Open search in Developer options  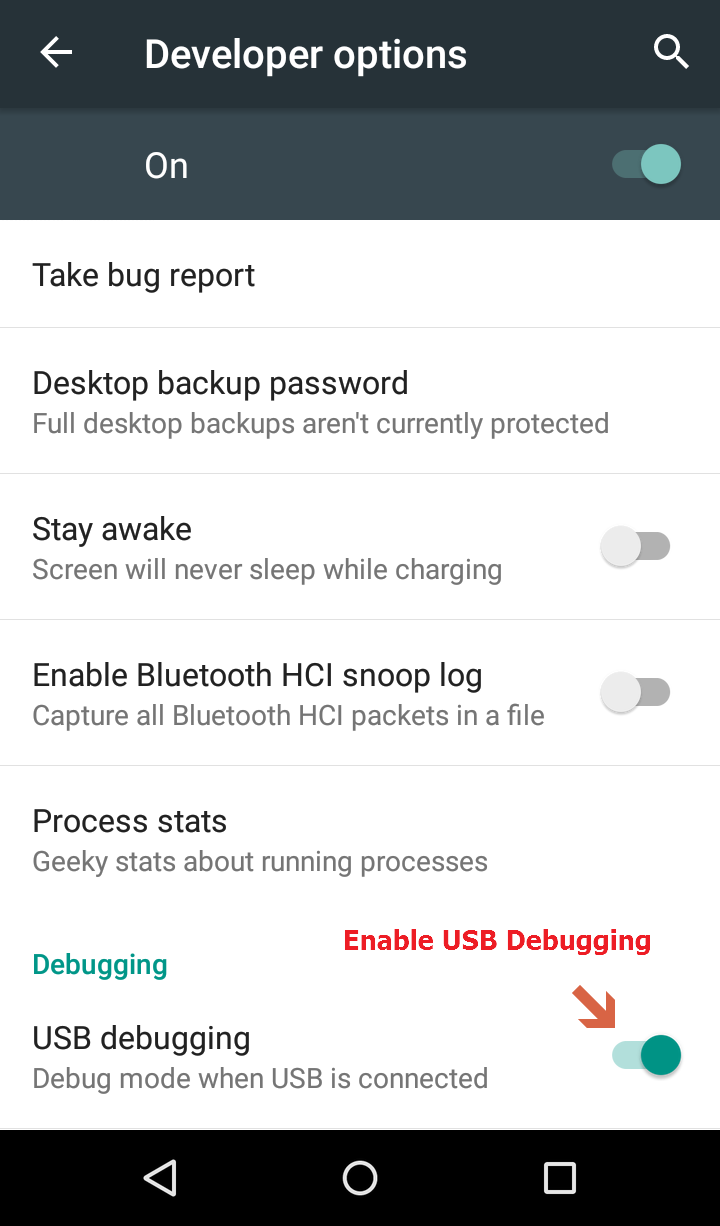[671, 52]
